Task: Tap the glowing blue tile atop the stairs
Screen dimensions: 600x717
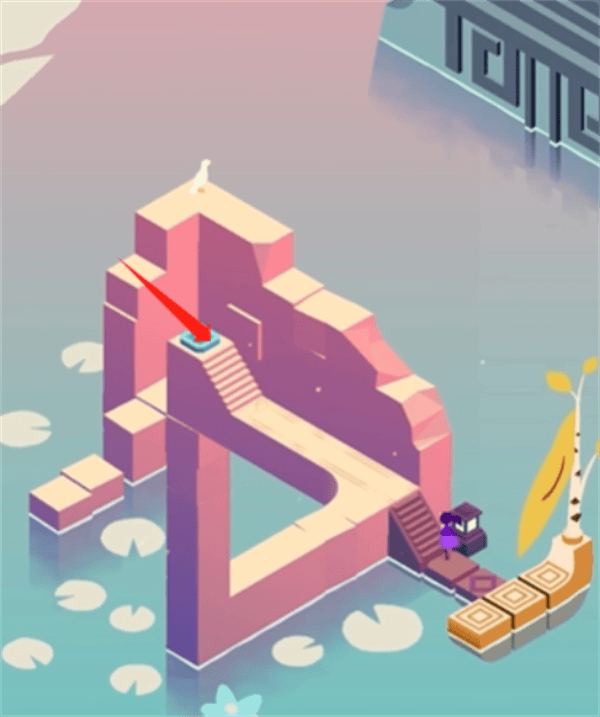Action: [201, 344]
